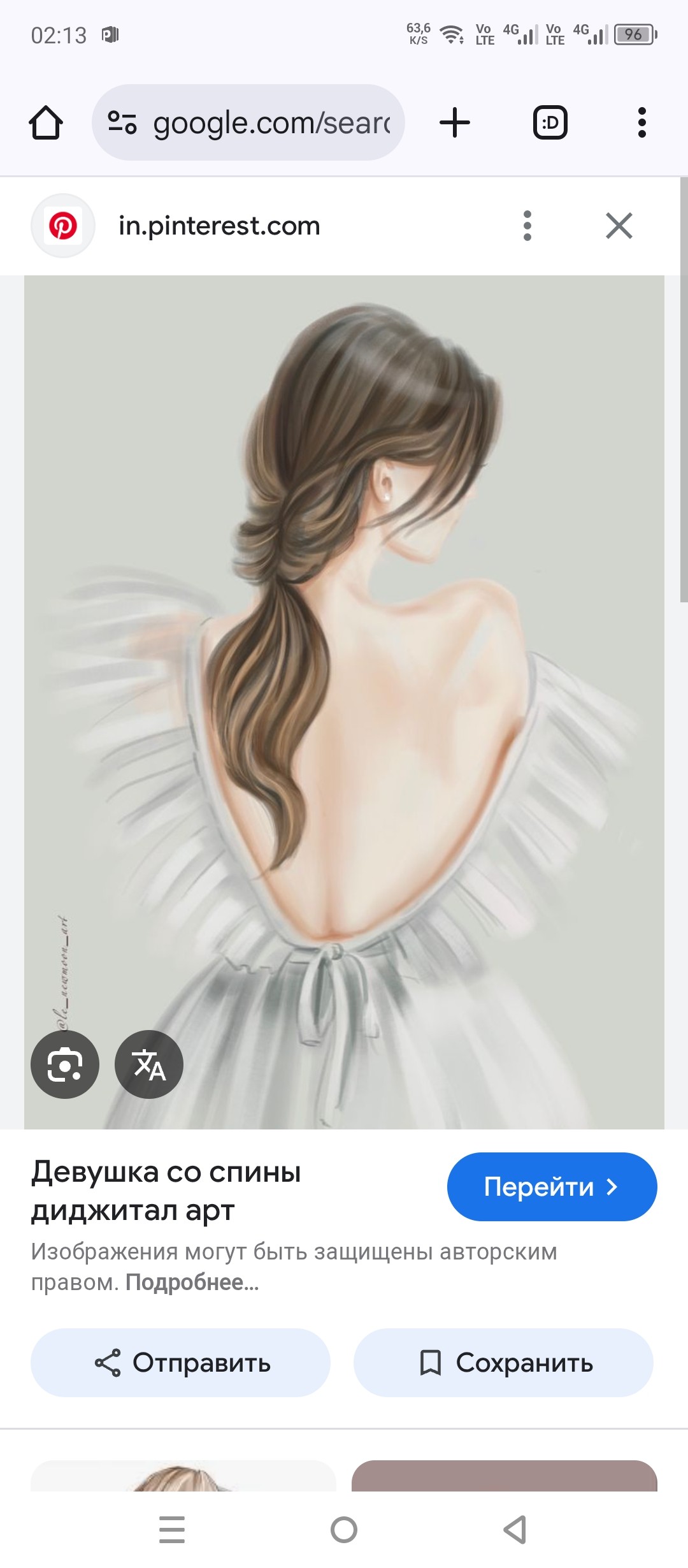Save the image with Сохранить
This screenshot has height=1568, width=688.
pos(503,1363)
